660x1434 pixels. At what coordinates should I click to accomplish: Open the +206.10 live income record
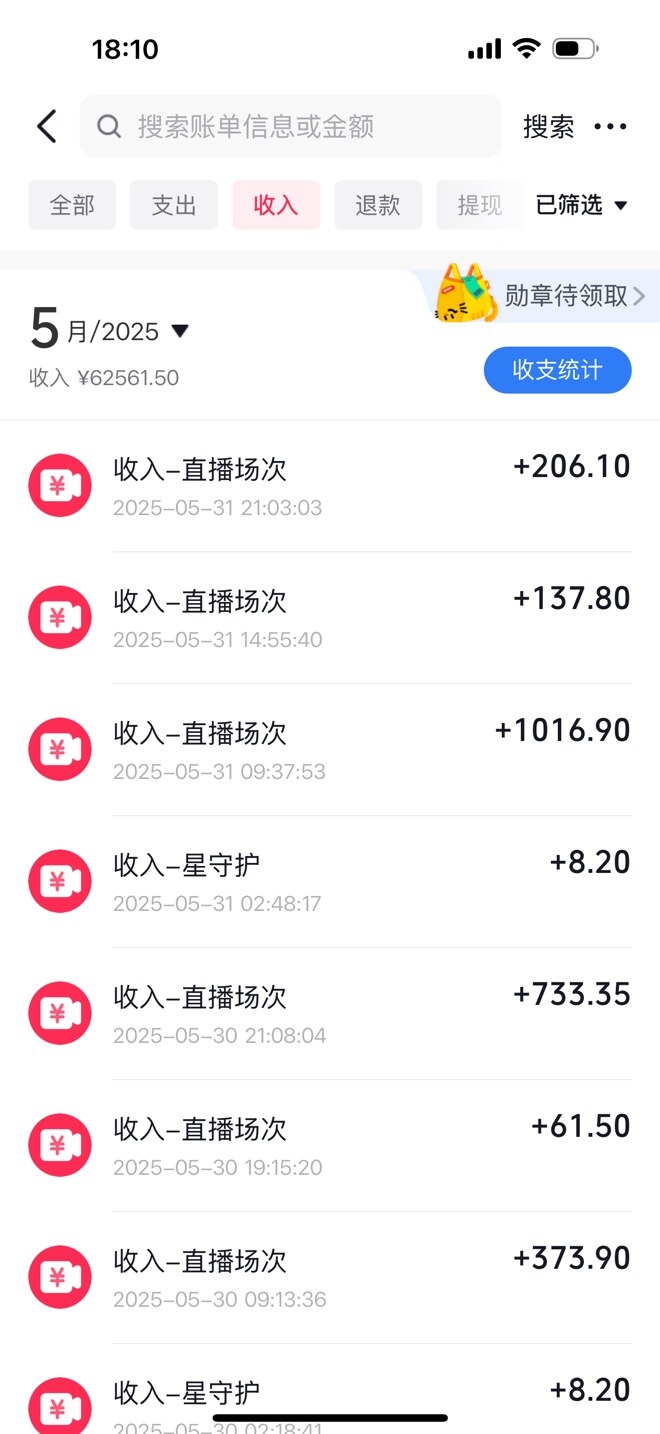[x=330, y=486]
